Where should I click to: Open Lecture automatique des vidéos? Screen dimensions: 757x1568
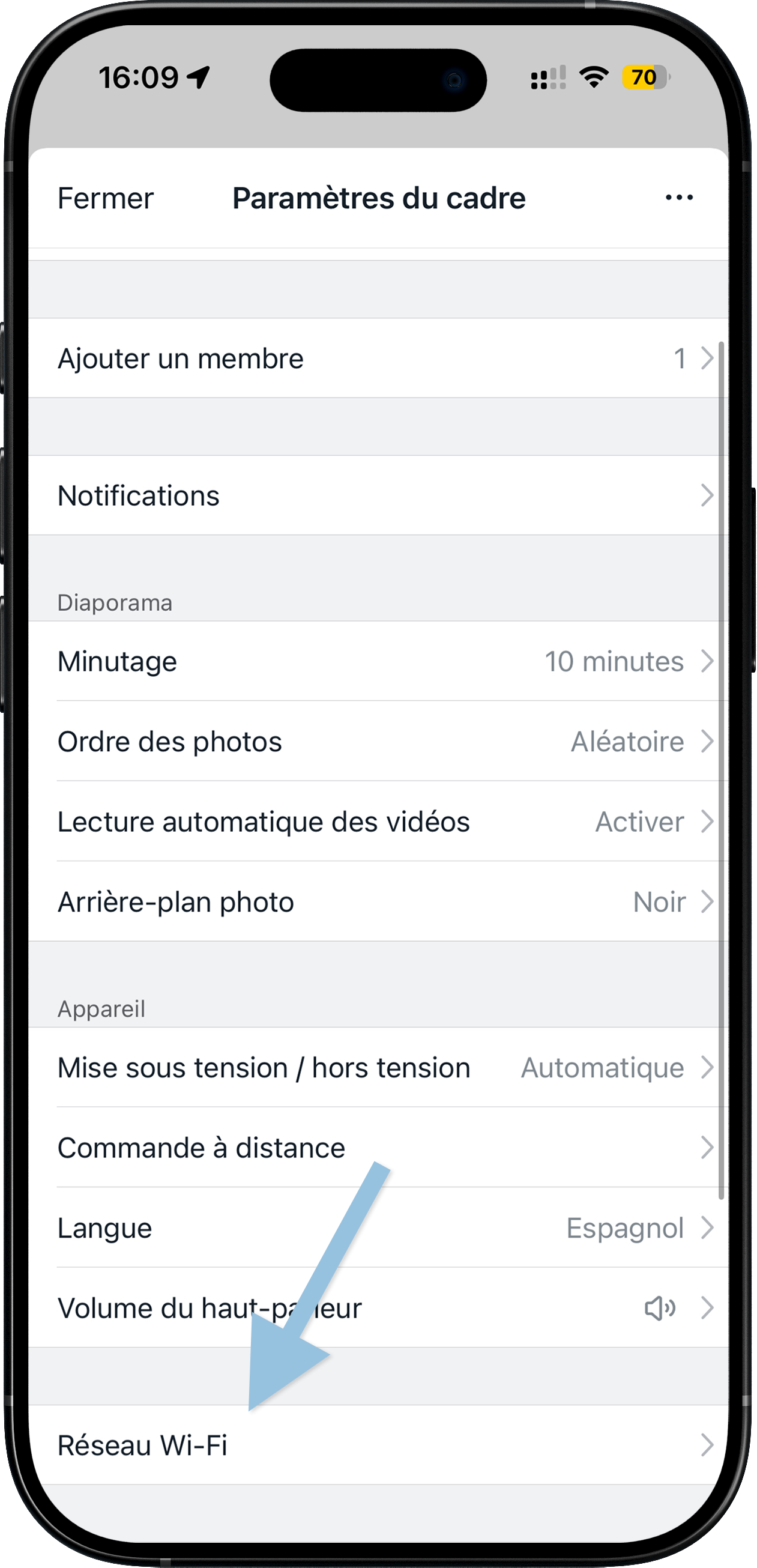click(x=377, y=822)
